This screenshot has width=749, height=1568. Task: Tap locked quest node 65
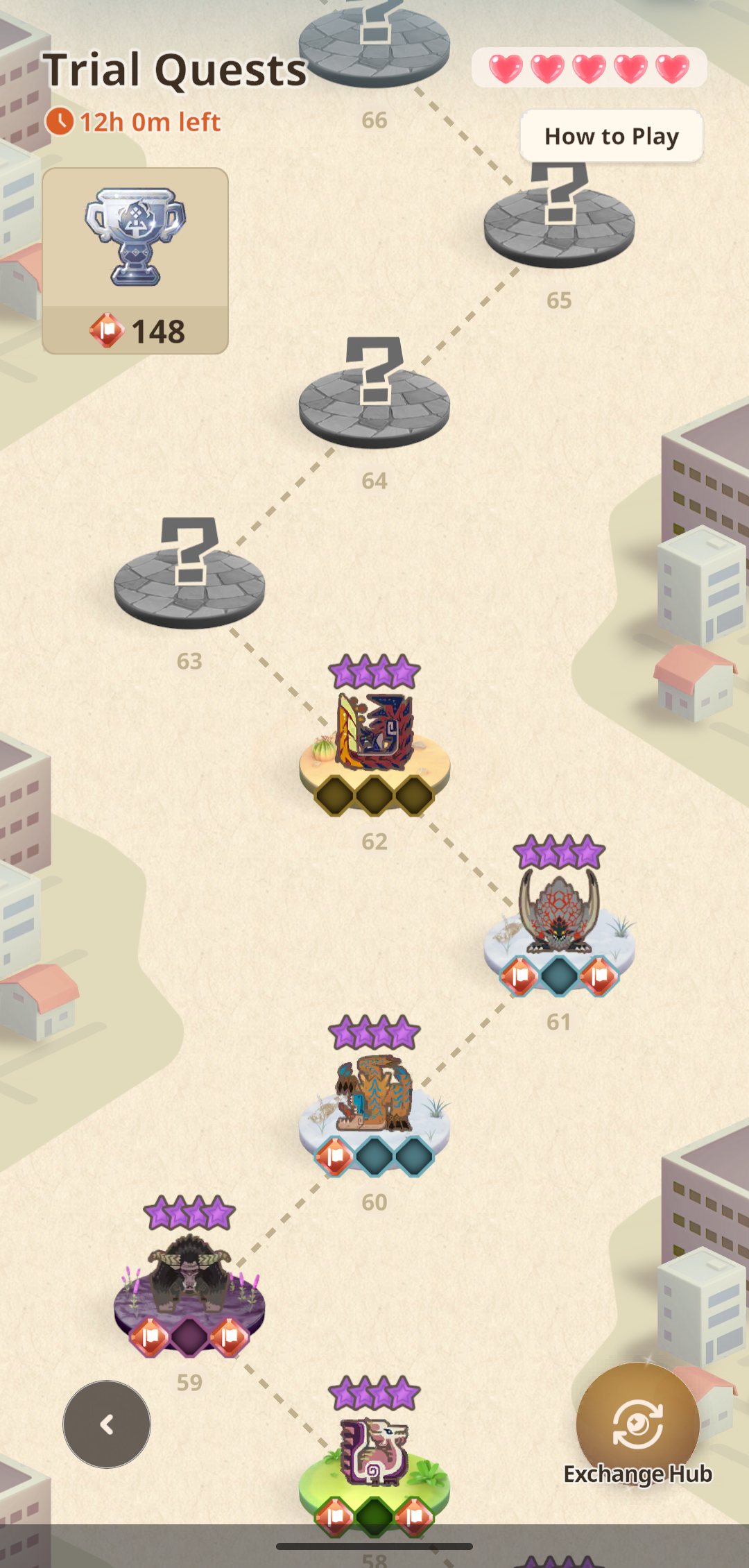tap(559, 214)
